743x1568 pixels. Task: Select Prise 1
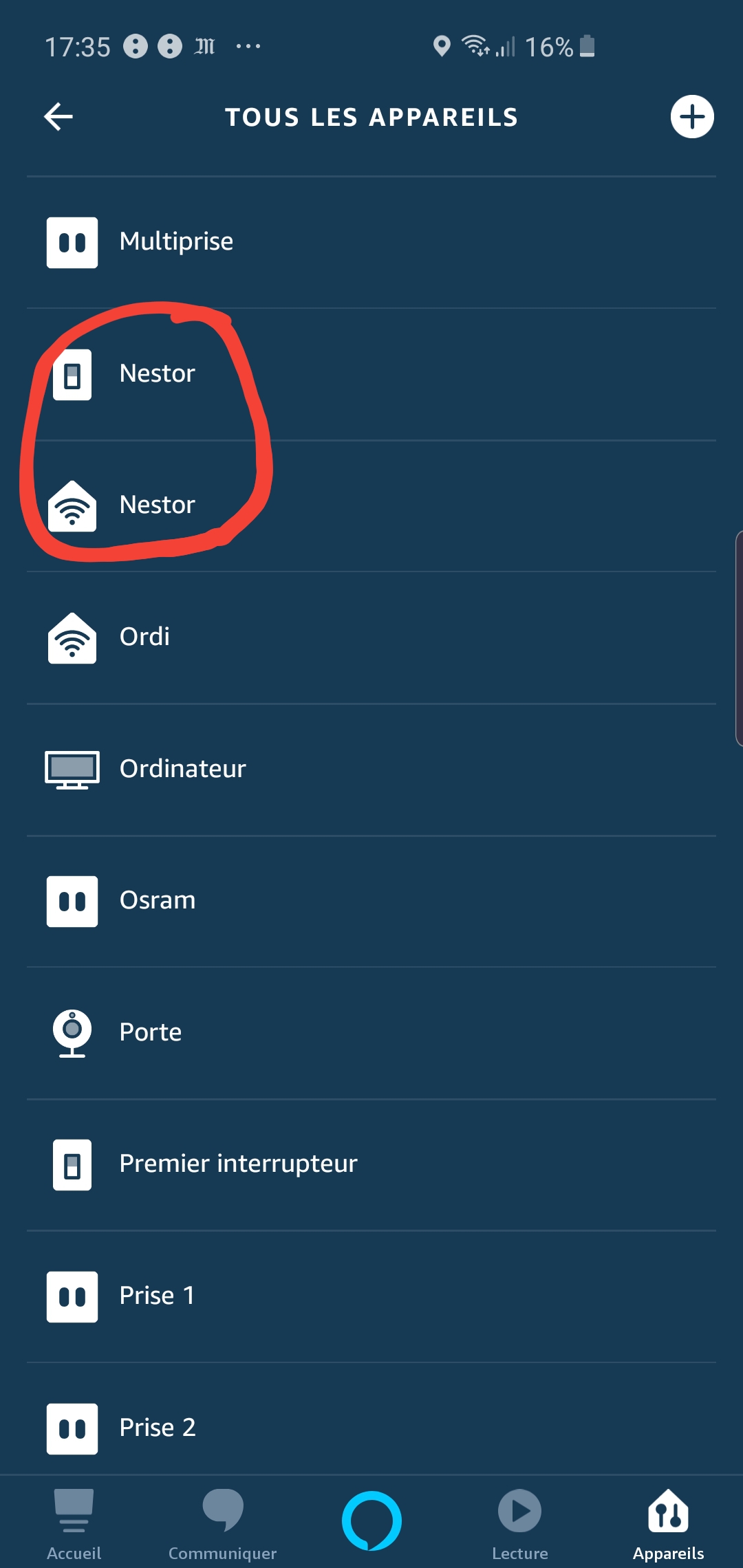pos(371,1296)
